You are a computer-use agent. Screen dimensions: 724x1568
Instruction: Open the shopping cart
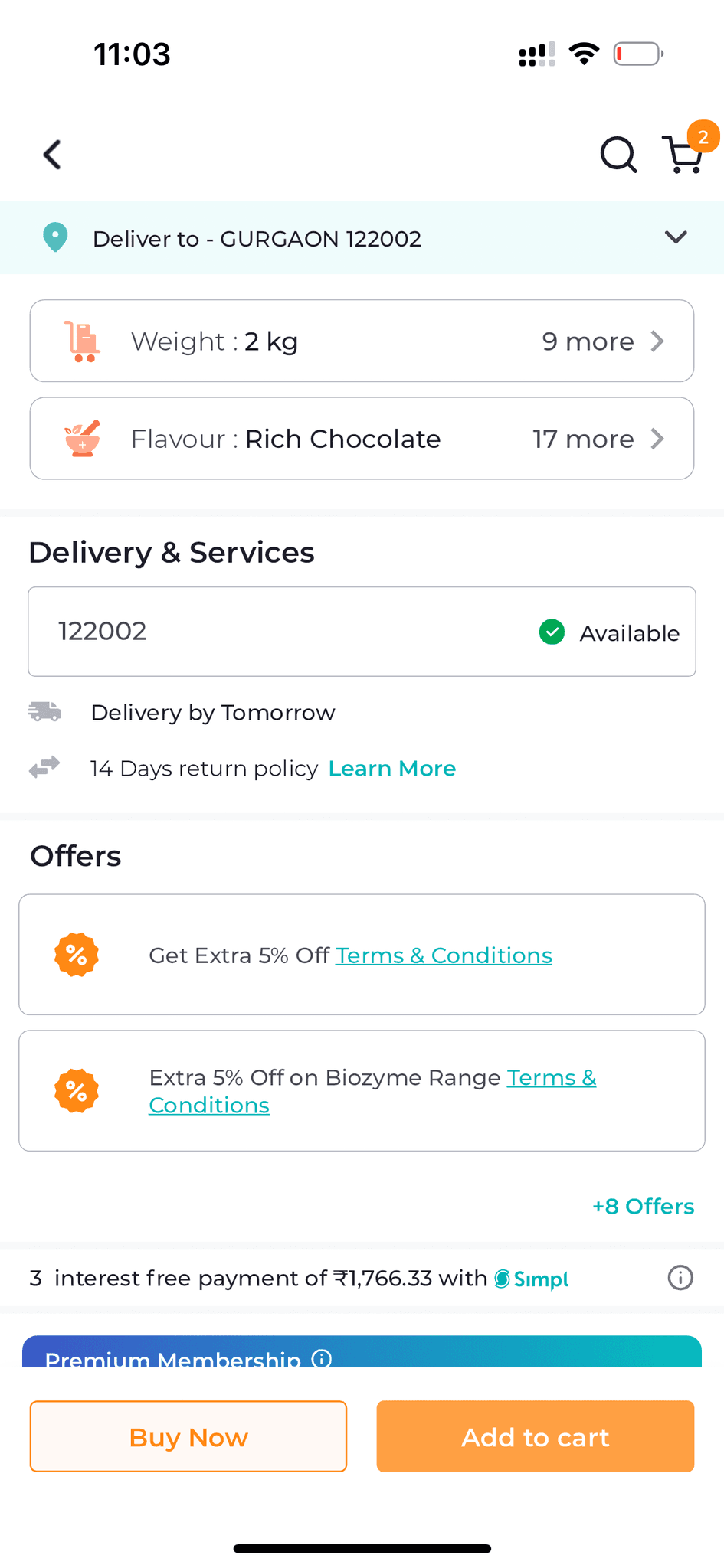683,155
